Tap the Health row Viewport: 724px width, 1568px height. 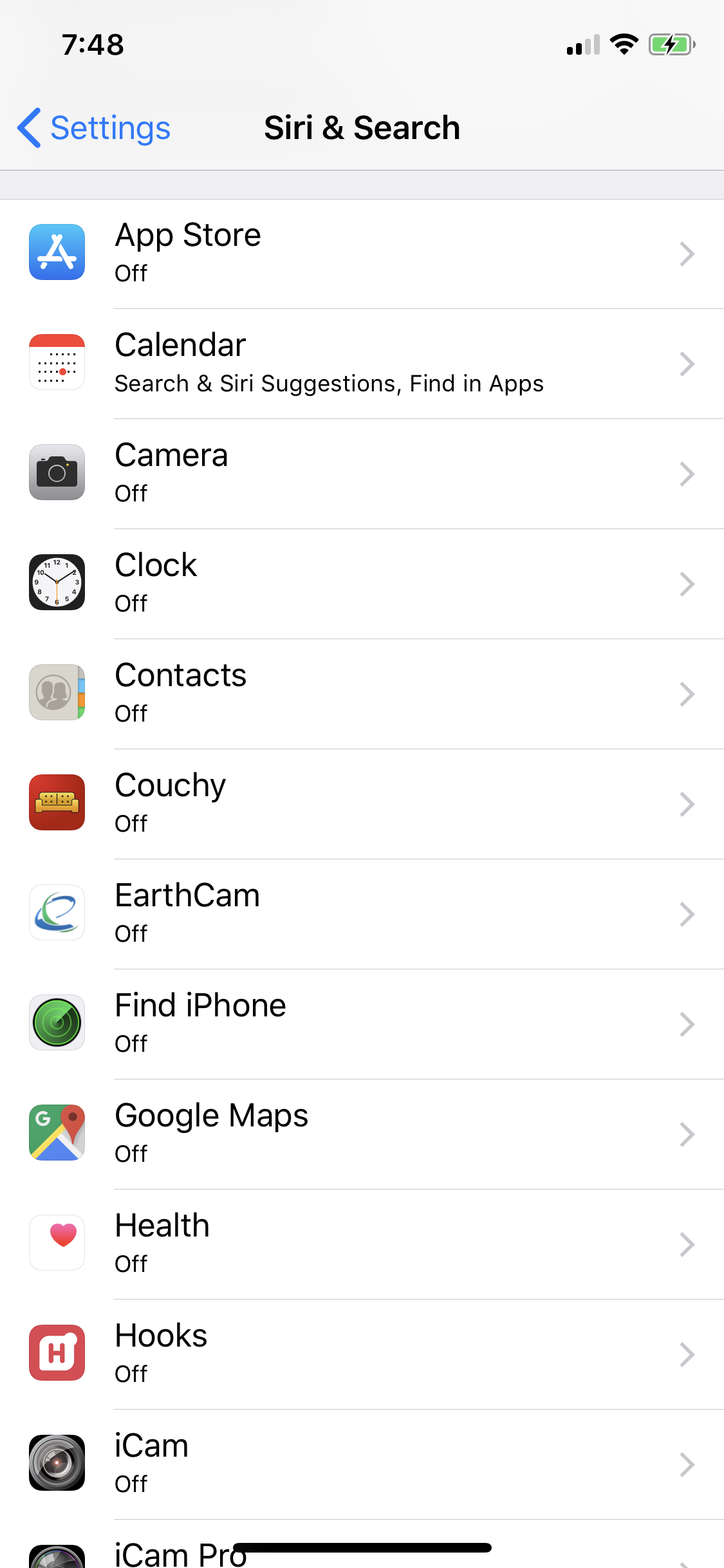point(362,1244)
